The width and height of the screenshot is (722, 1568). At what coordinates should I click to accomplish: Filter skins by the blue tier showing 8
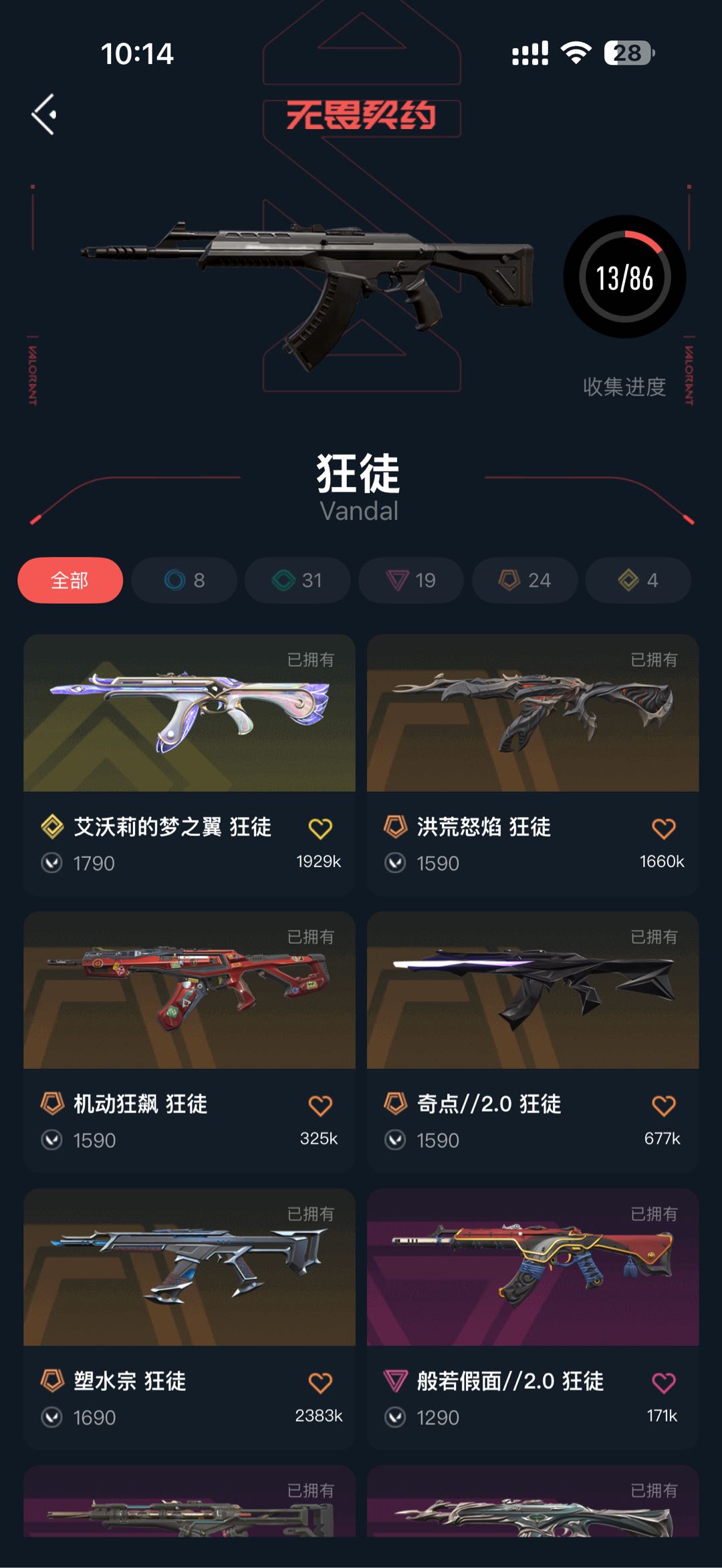click(x=184, y=580)
